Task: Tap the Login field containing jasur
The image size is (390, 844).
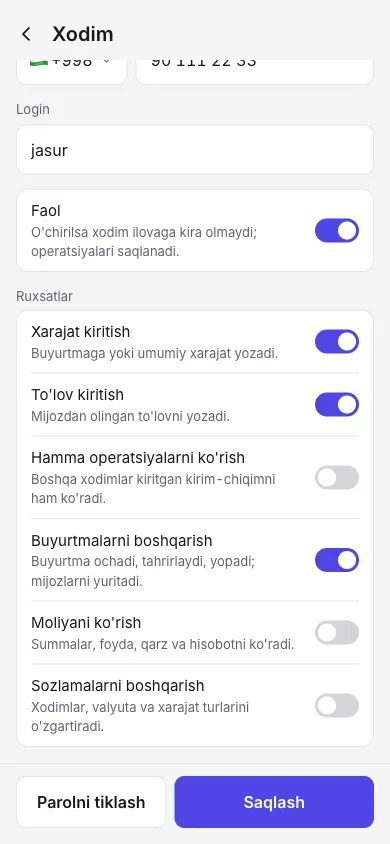Action: [195, 150]
